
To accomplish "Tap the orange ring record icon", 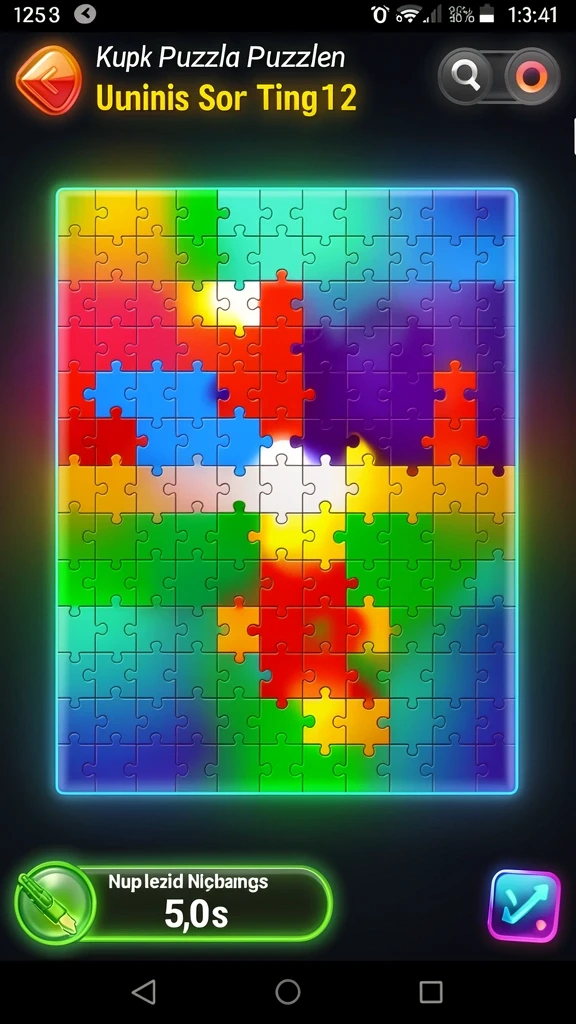I will pos(532,76).
